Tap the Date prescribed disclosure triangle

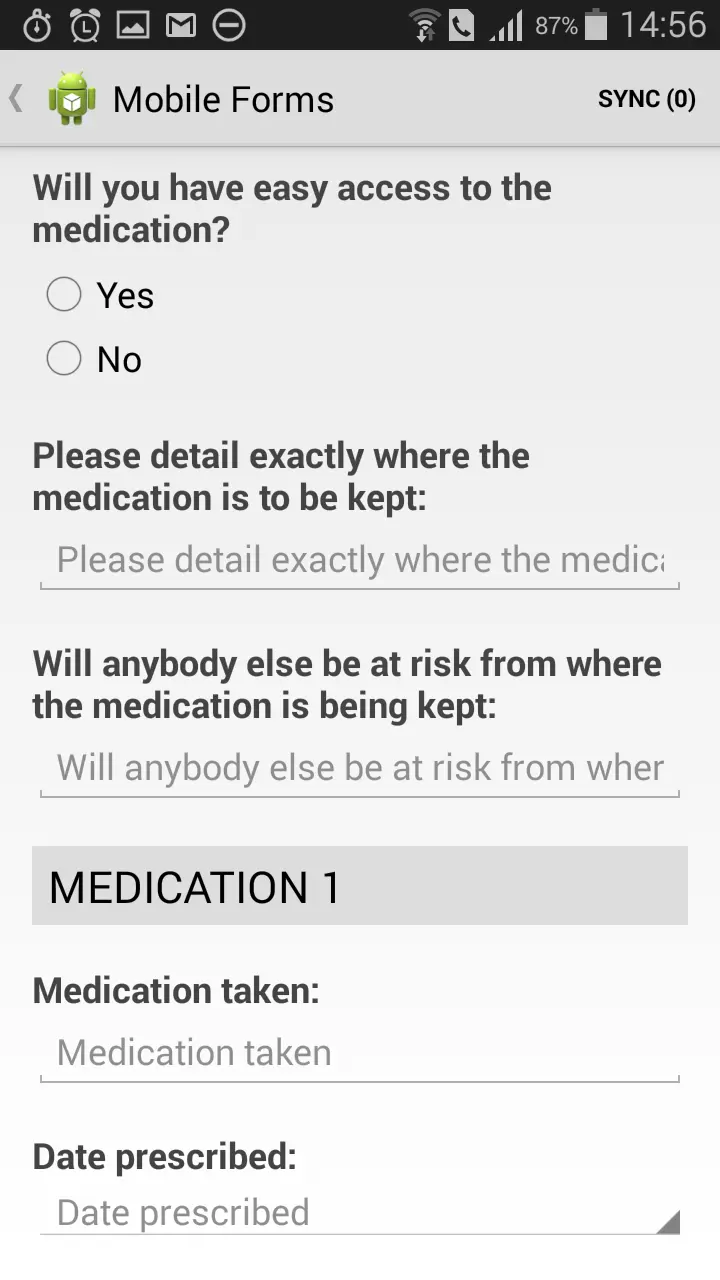coord(668,1222)
